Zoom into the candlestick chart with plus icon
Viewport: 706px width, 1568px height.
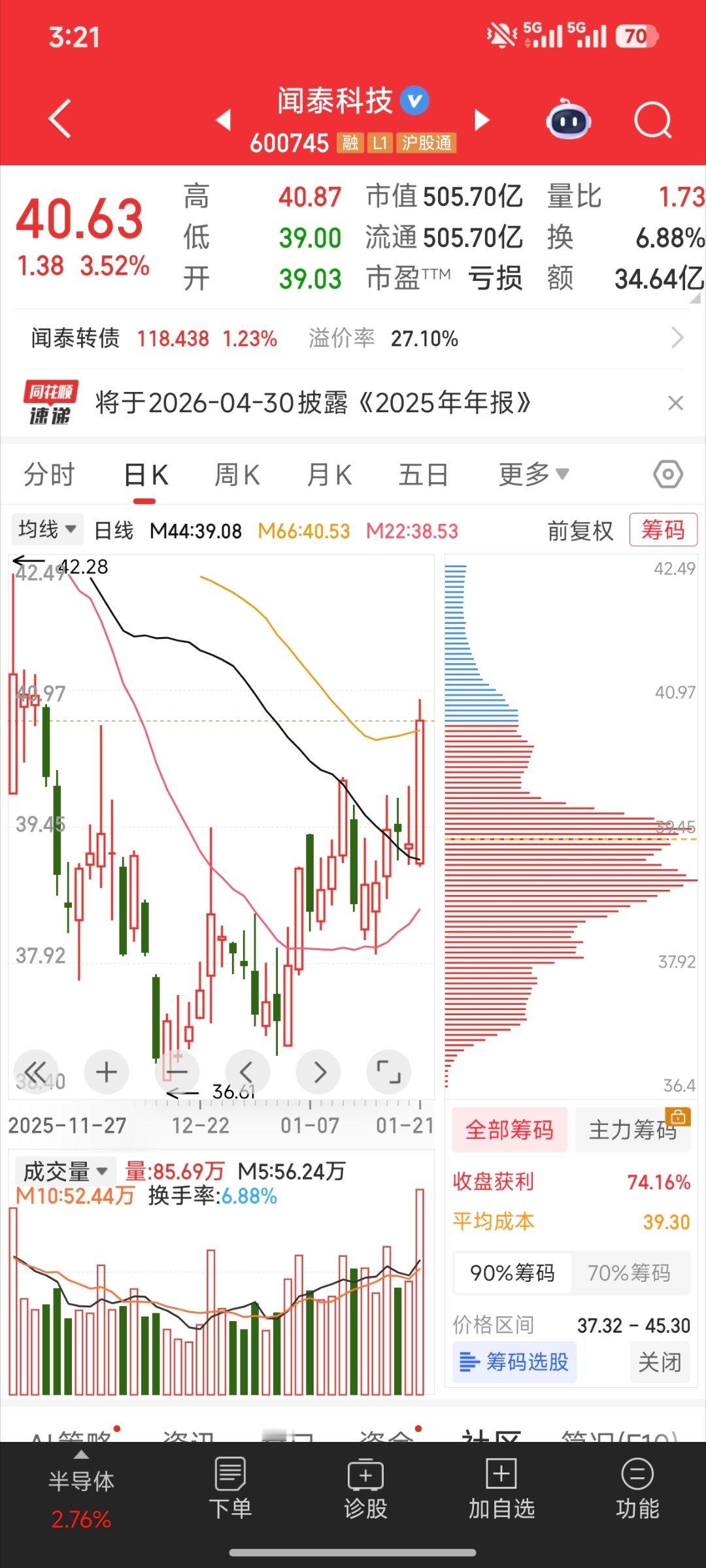[x=106, y=1071]
